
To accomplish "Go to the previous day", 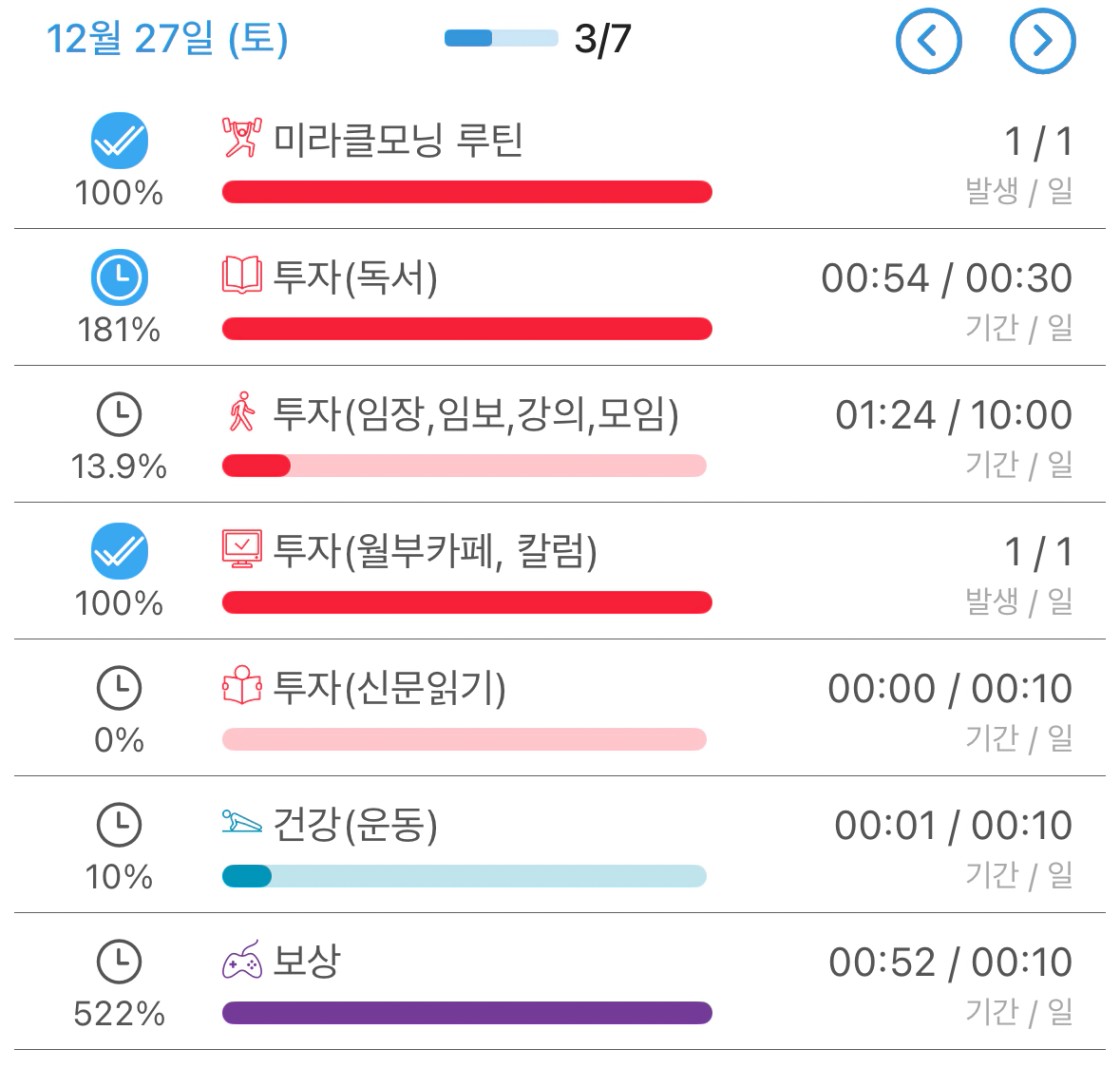I will (928, 41).
